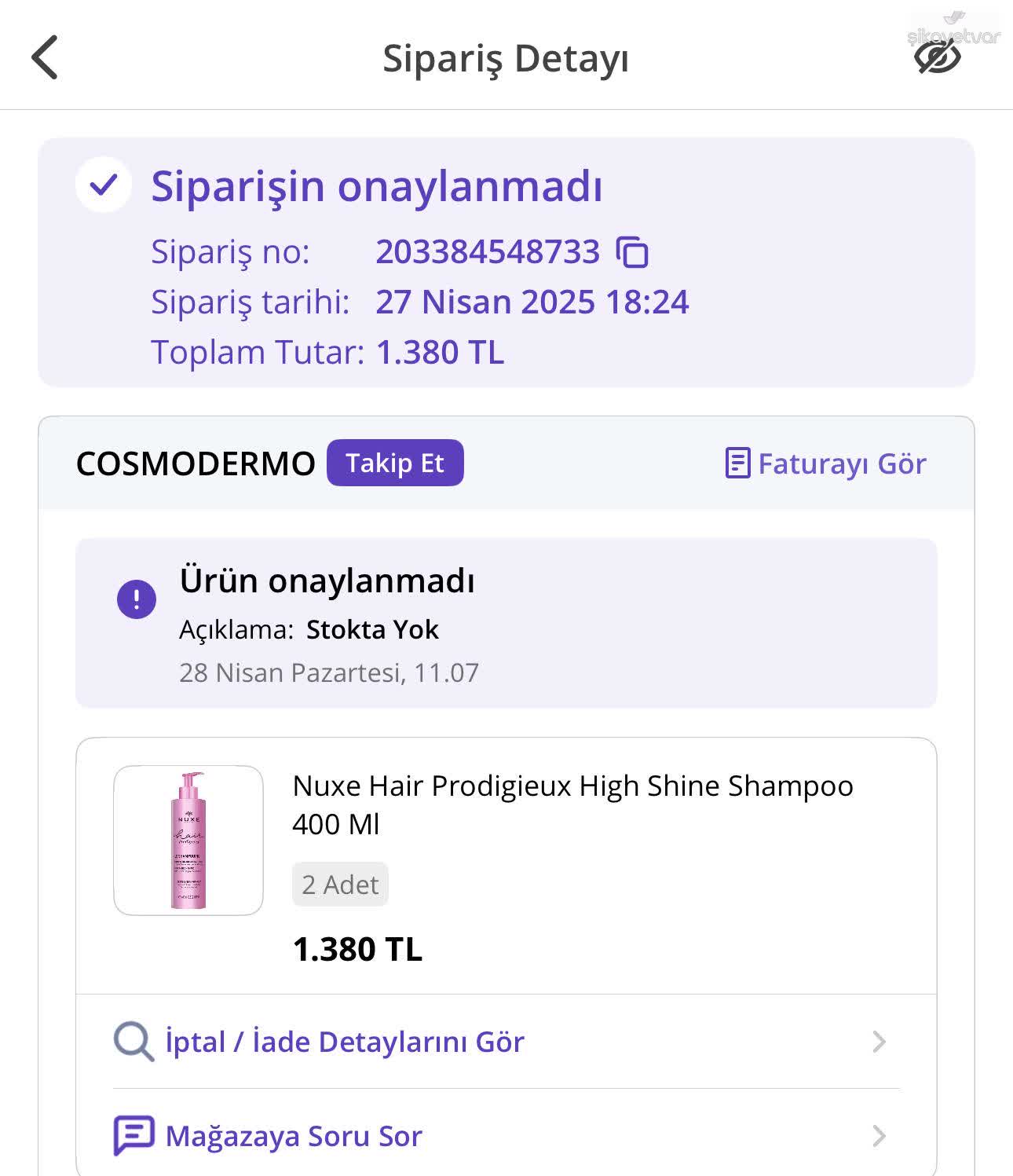This screenshot has height=1176, width=1013.
Task: Open the COSMODERMO store name
Action: 196,463
